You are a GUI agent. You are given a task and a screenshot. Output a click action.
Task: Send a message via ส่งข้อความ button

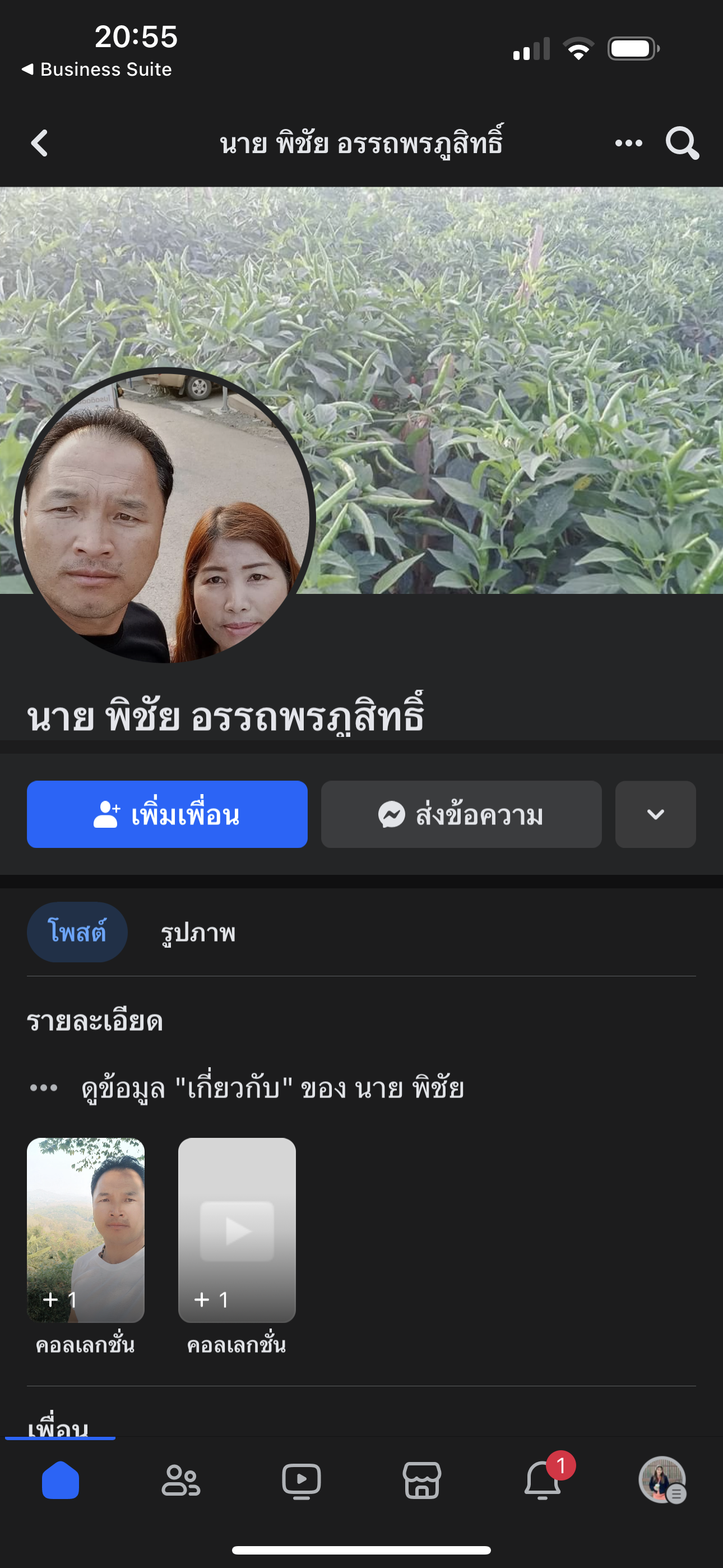pyautogui.click(x=461, y=814)
